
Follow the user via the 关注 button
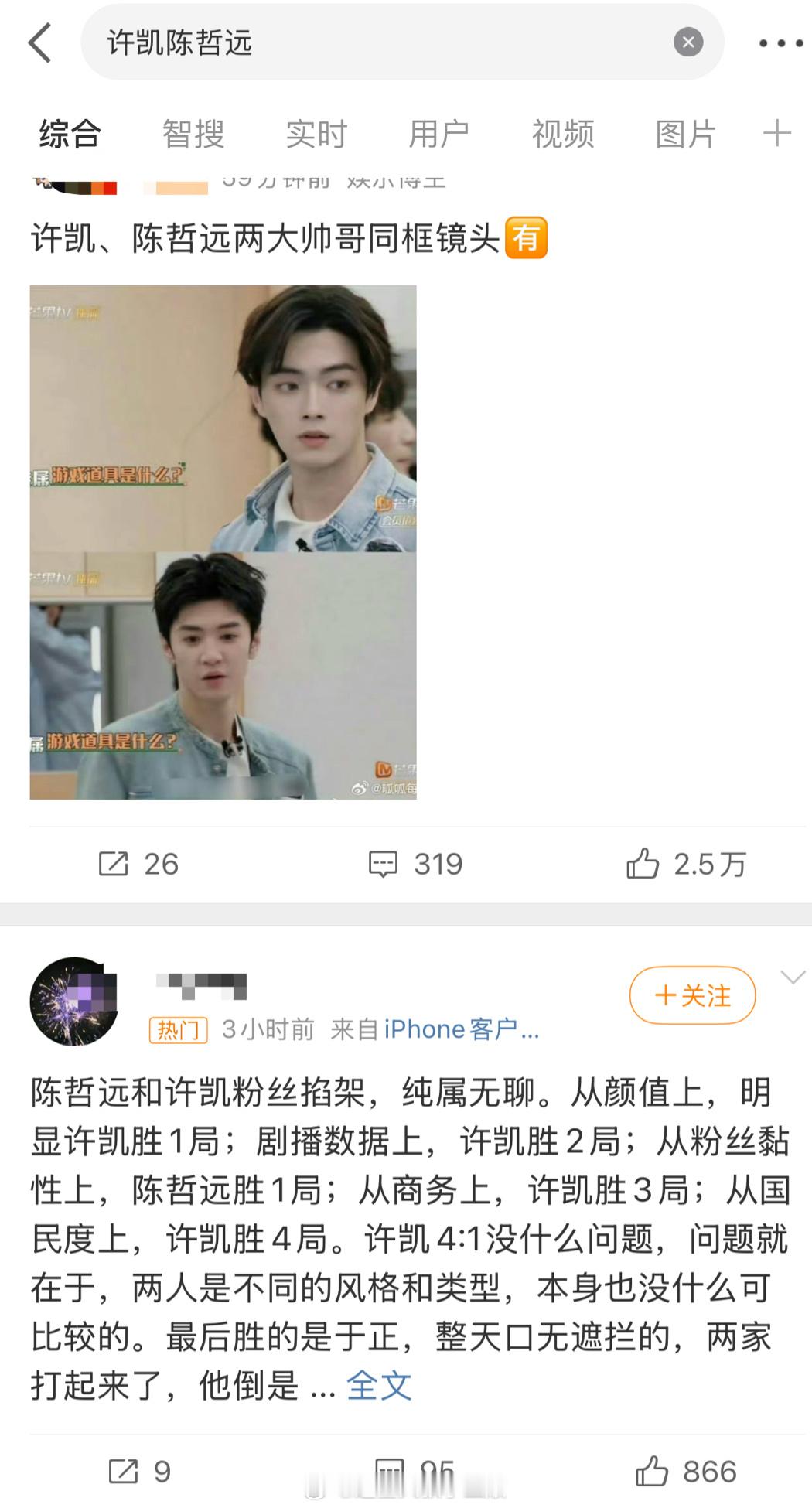[x=691, y=996]
